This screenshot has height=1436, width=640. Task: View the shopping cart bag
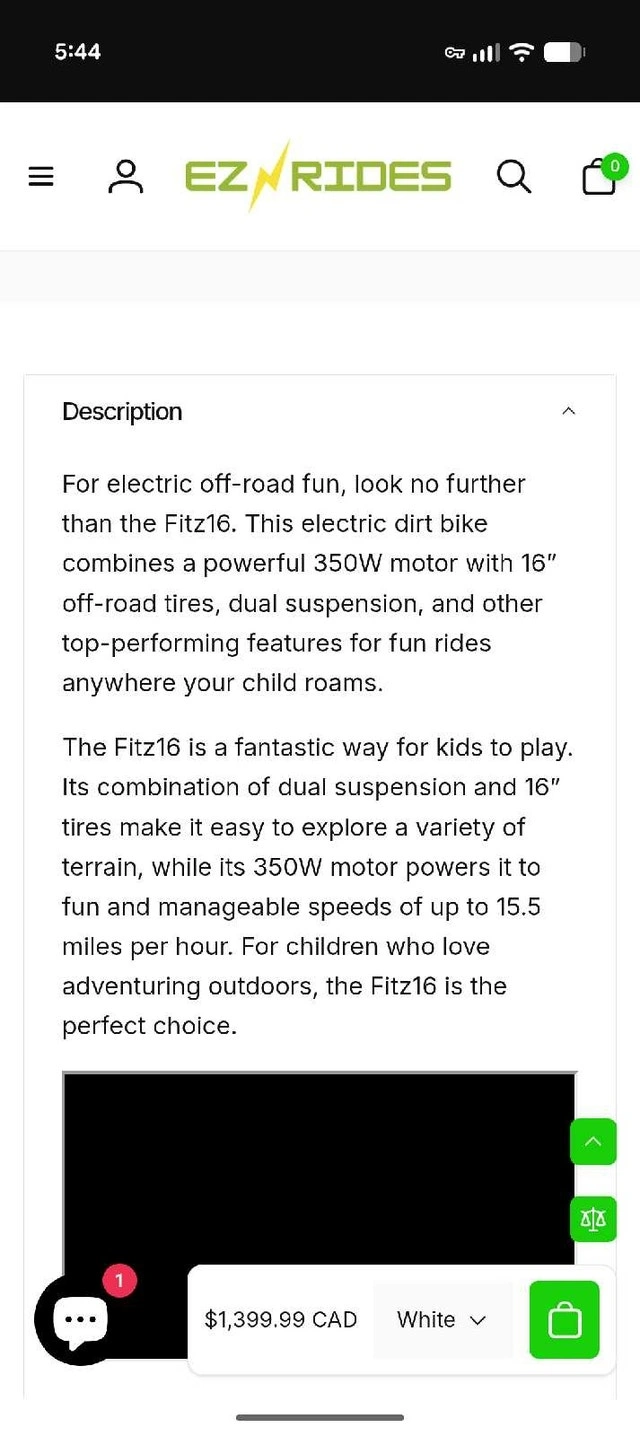point(601,175)
